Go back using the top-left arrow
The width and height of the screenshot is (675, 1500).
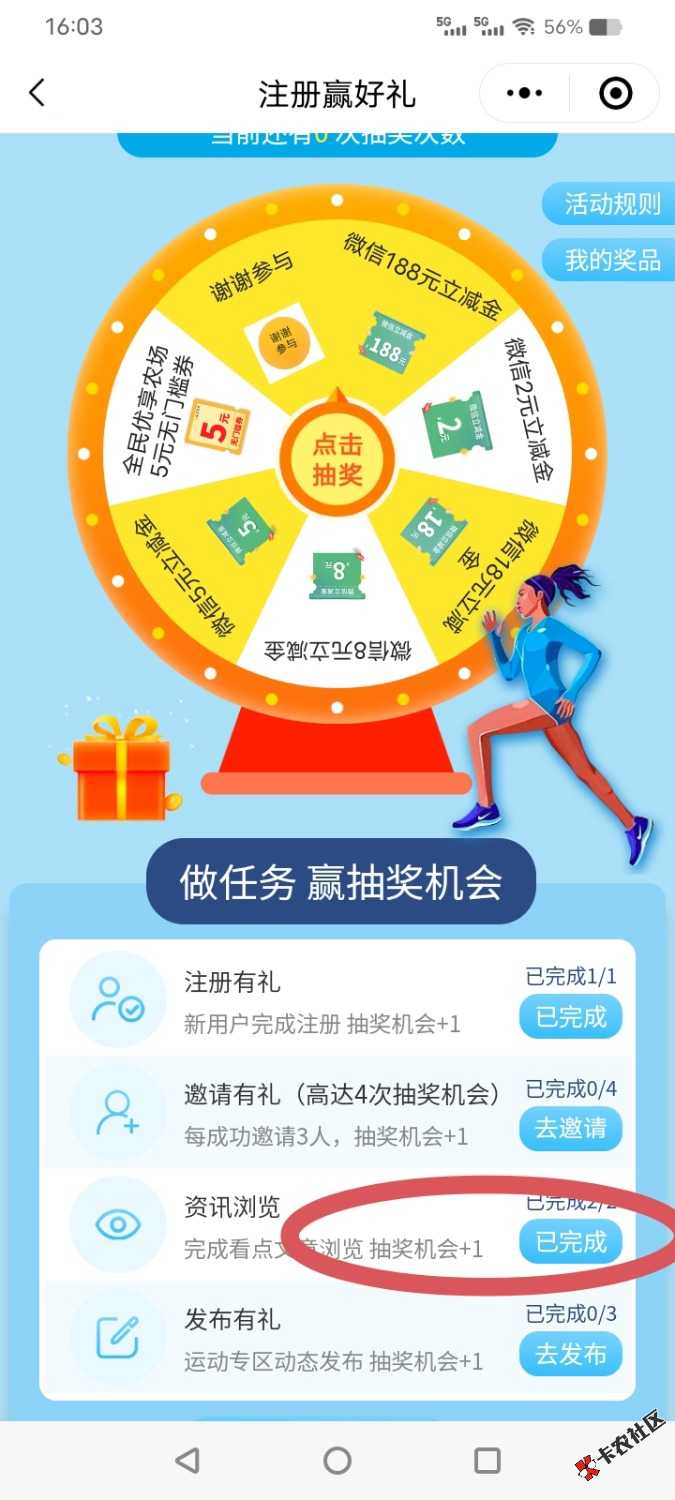(x=37, y=94)
